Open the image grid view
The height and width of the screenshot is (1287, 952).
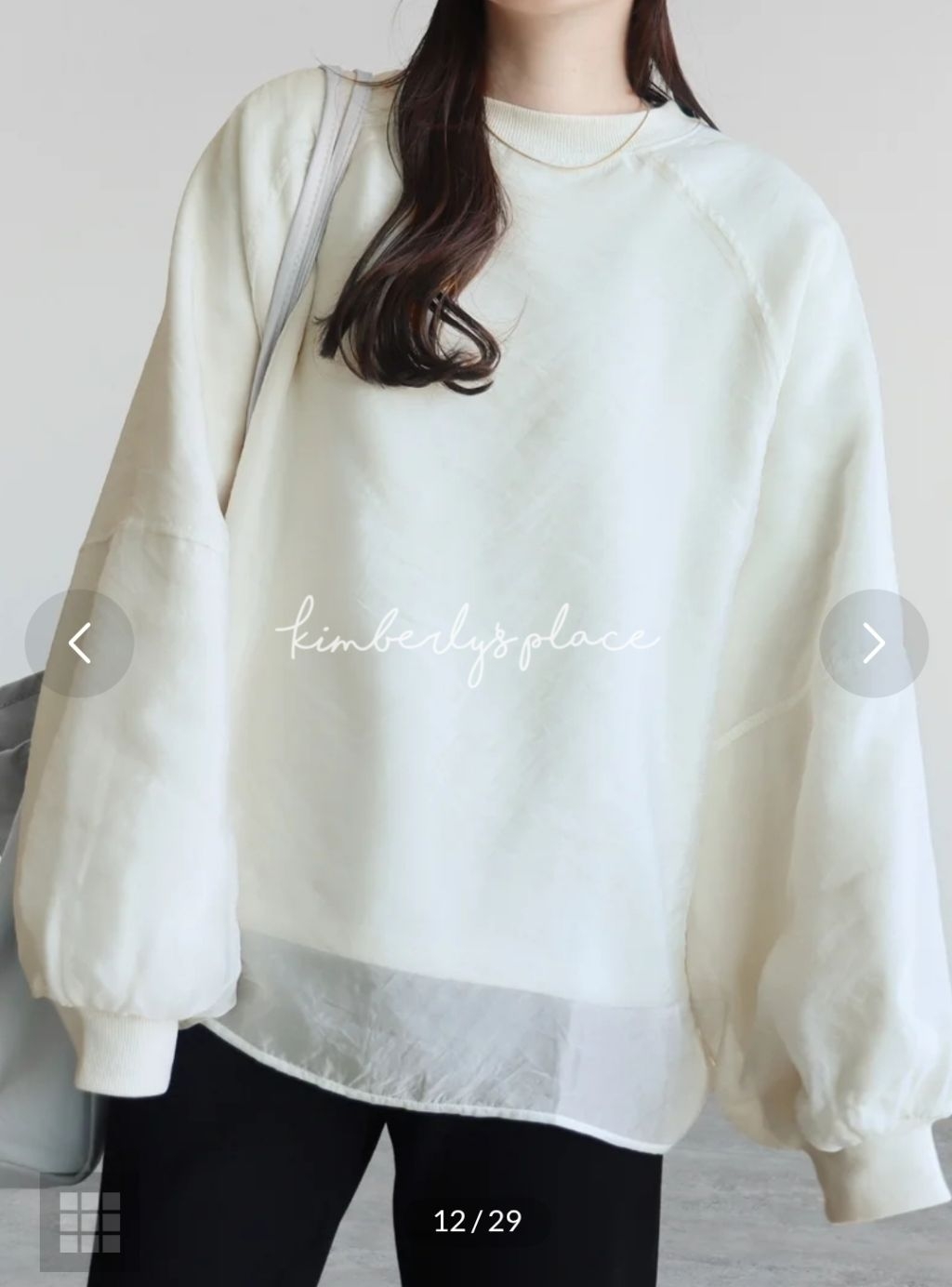90,1220
